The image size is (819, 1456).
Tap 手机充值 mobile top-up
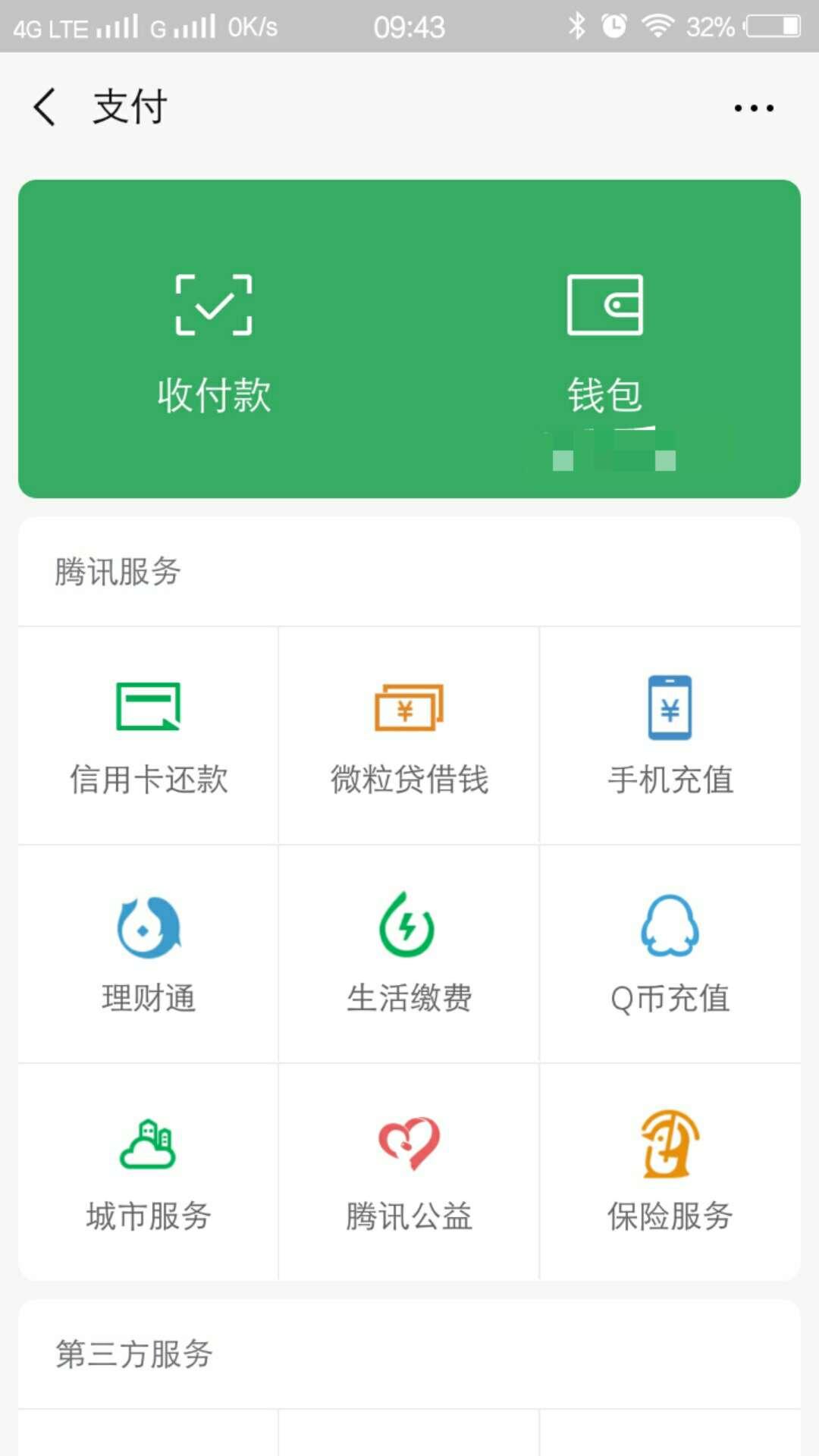[x=670, y=736]
